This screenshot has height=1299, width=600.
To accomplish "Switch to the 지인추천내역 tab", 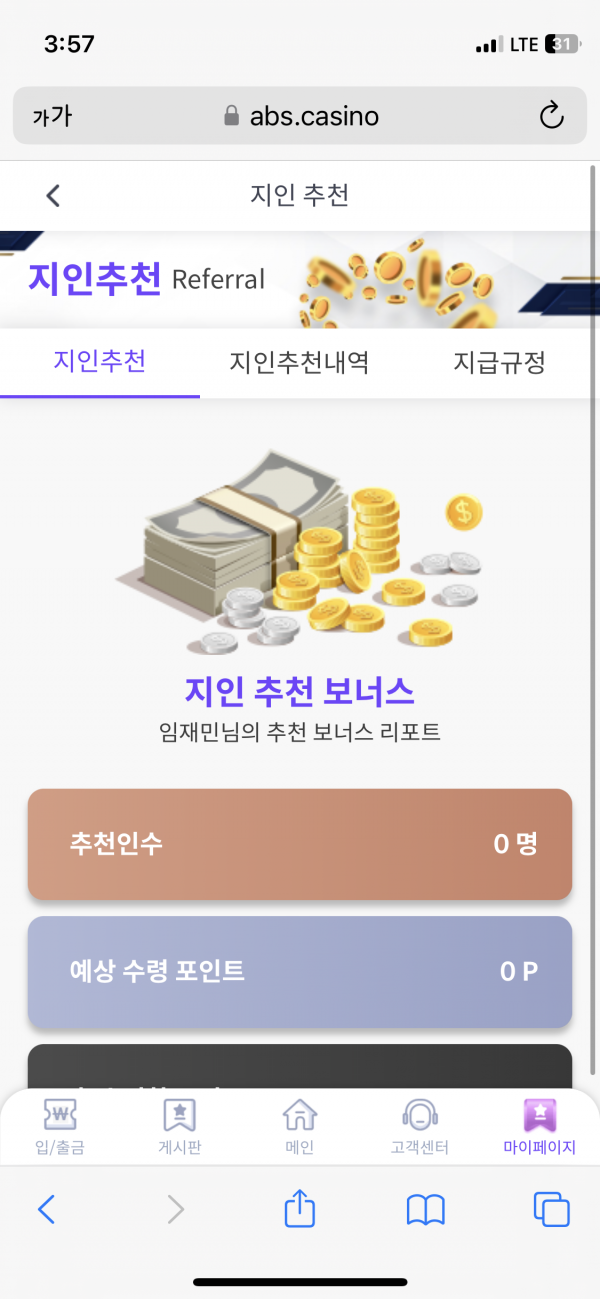I will [x=299, y=362].
